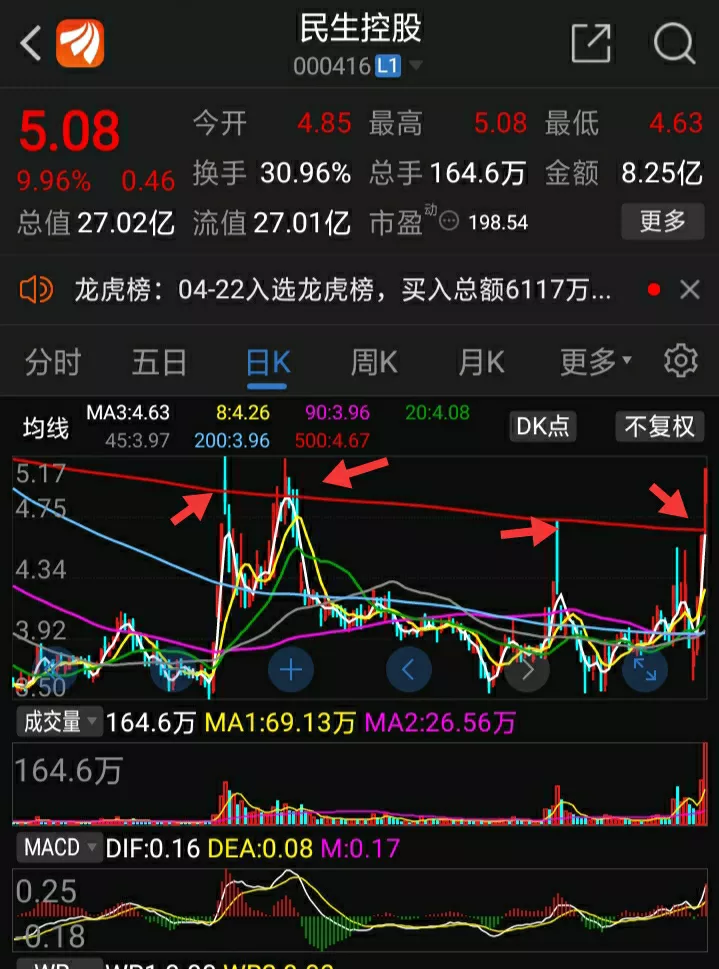719x969 pixels.
Task: Zoom in the K-line chart
Action: click(291, 669)
